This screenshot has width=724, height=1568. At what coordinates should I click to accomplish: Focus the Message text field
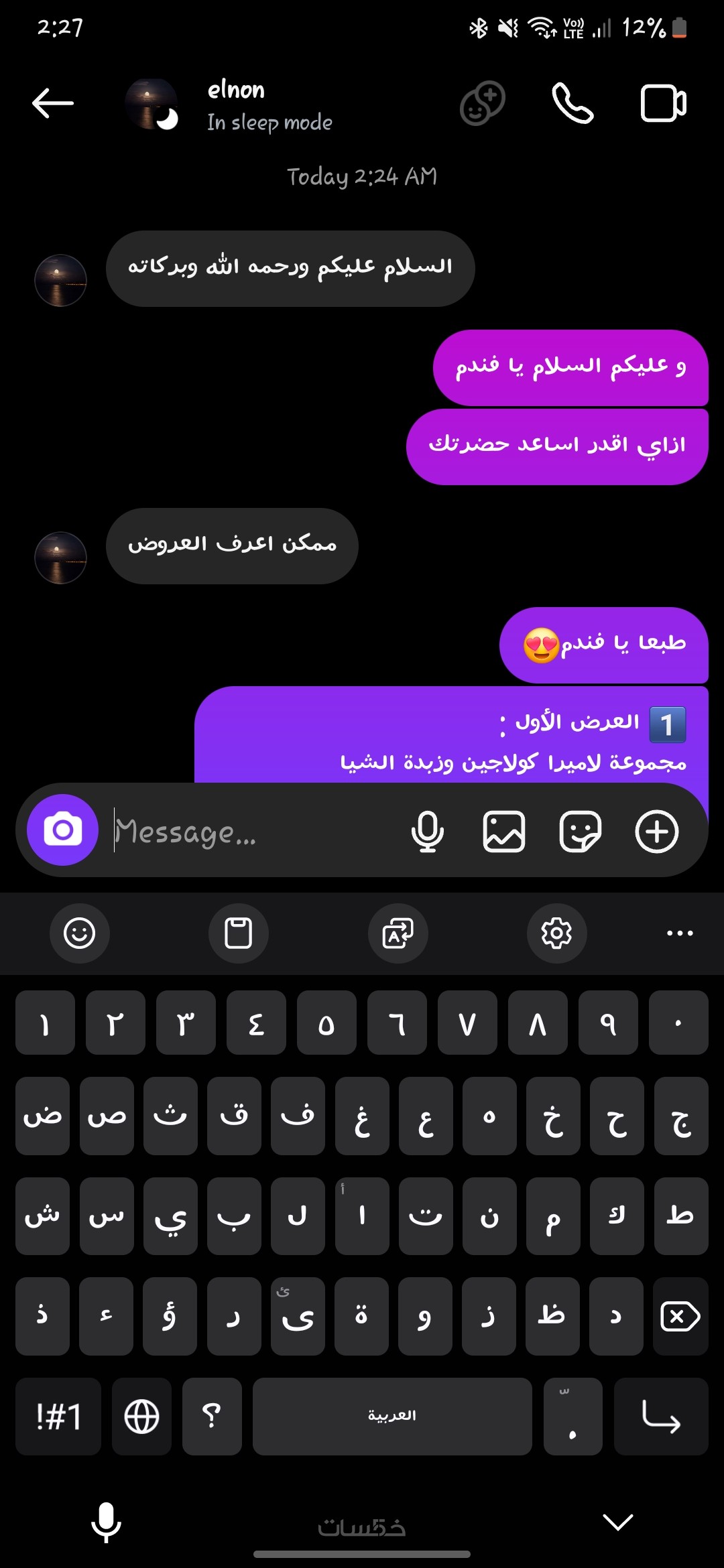[x=255, y=832]
